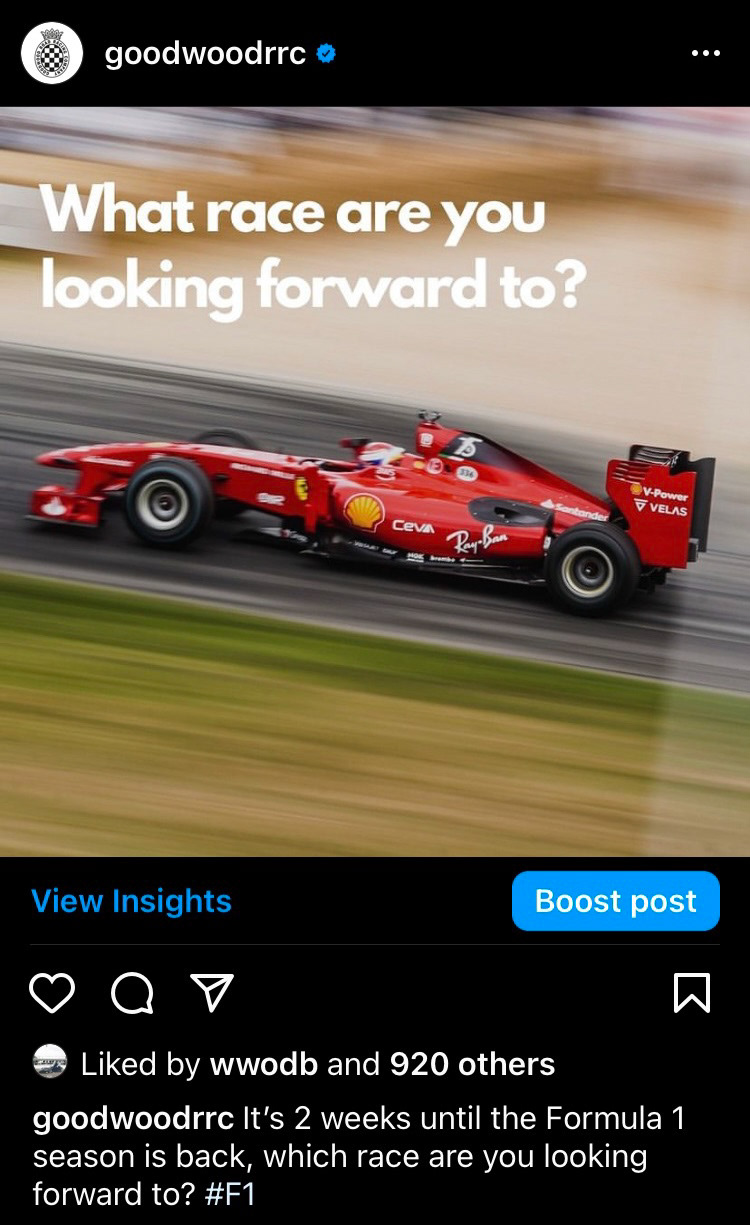View the list of 920 others who liked
The width and height of the screenshot is (750, 1225).
[x=472, y=1064]
